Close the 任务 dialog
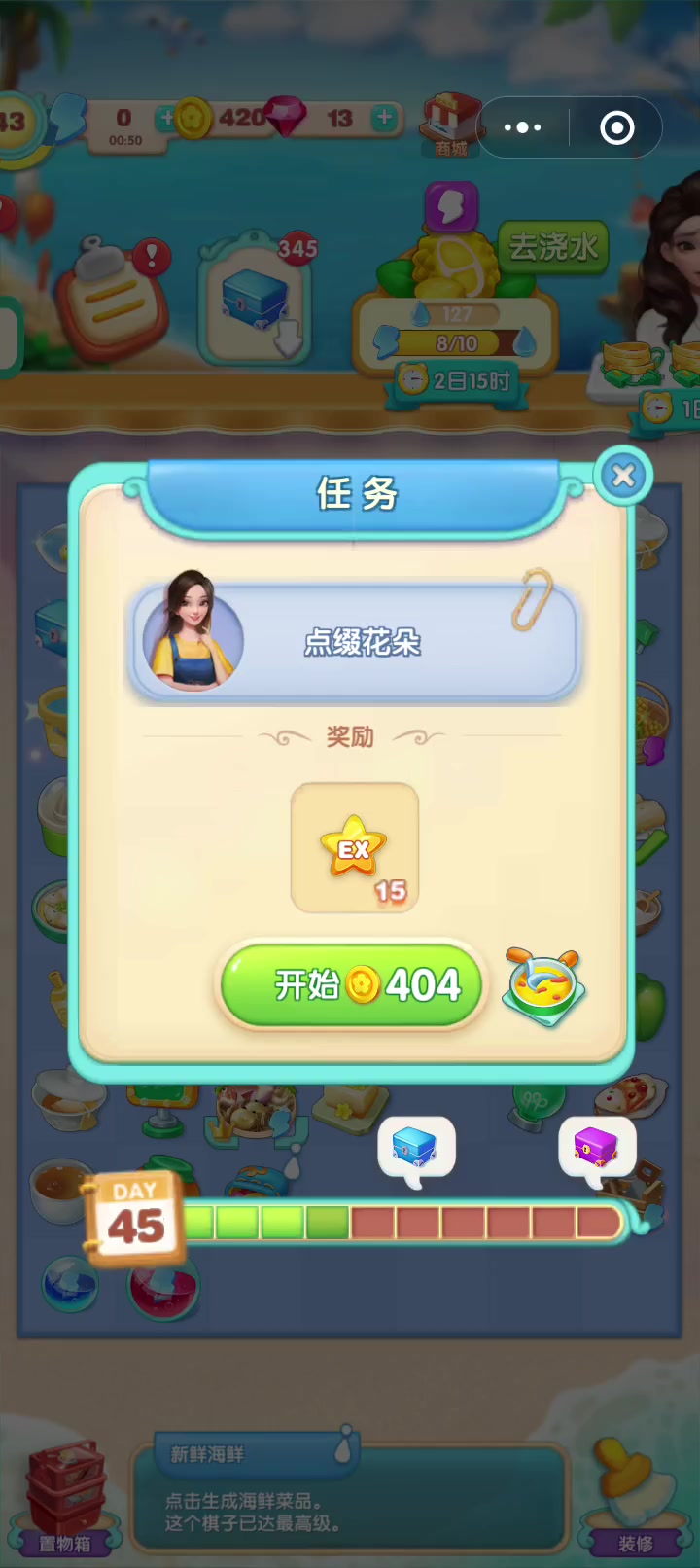700x1568 pixels. tap(623, 476)
